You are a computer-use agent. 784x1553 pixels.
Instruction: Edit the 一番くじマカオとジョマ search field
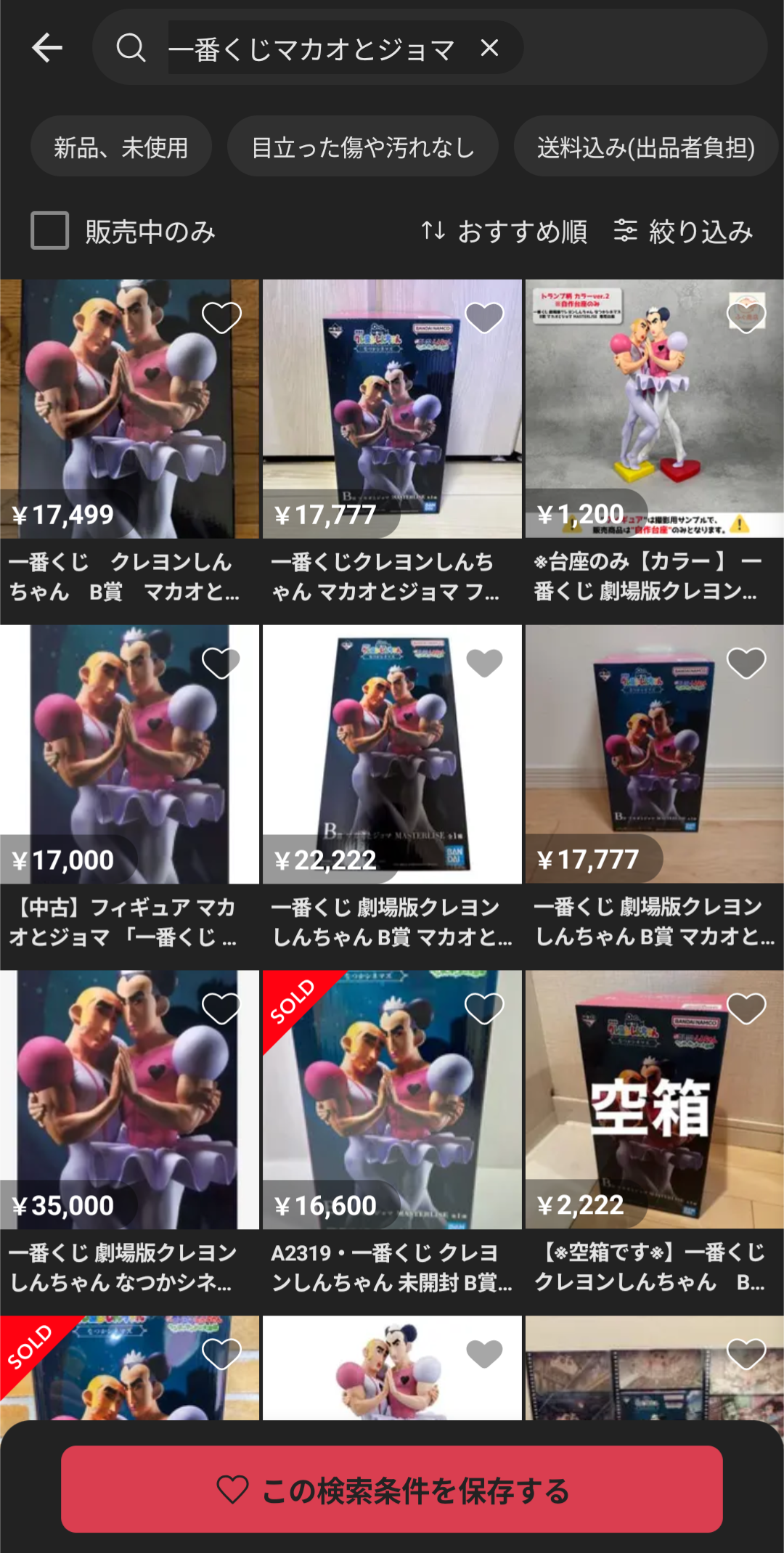click(312, 49)
